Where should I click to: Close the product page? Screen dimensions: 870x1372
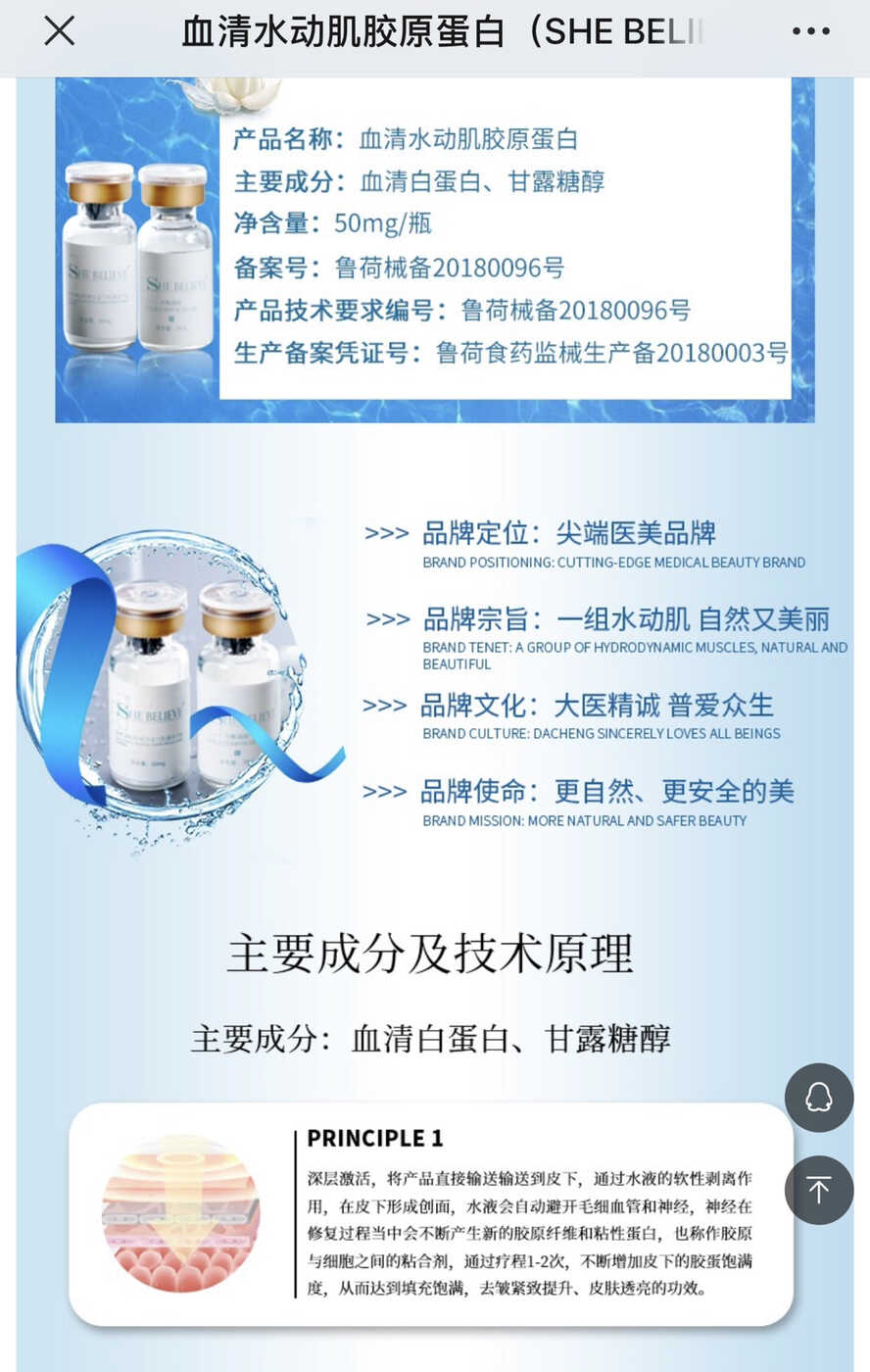pyautogui.click(x=60, y=31)
